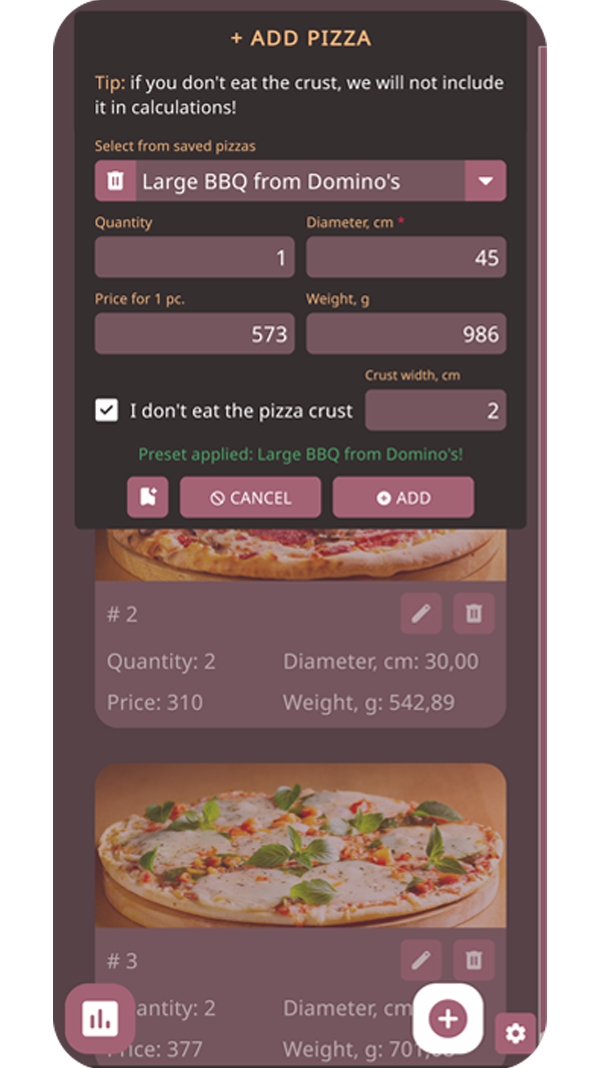Save this pizza as a preset
Image resolution: width=600 pixels, height=1068 pixels.
click(x=148, y=497)
